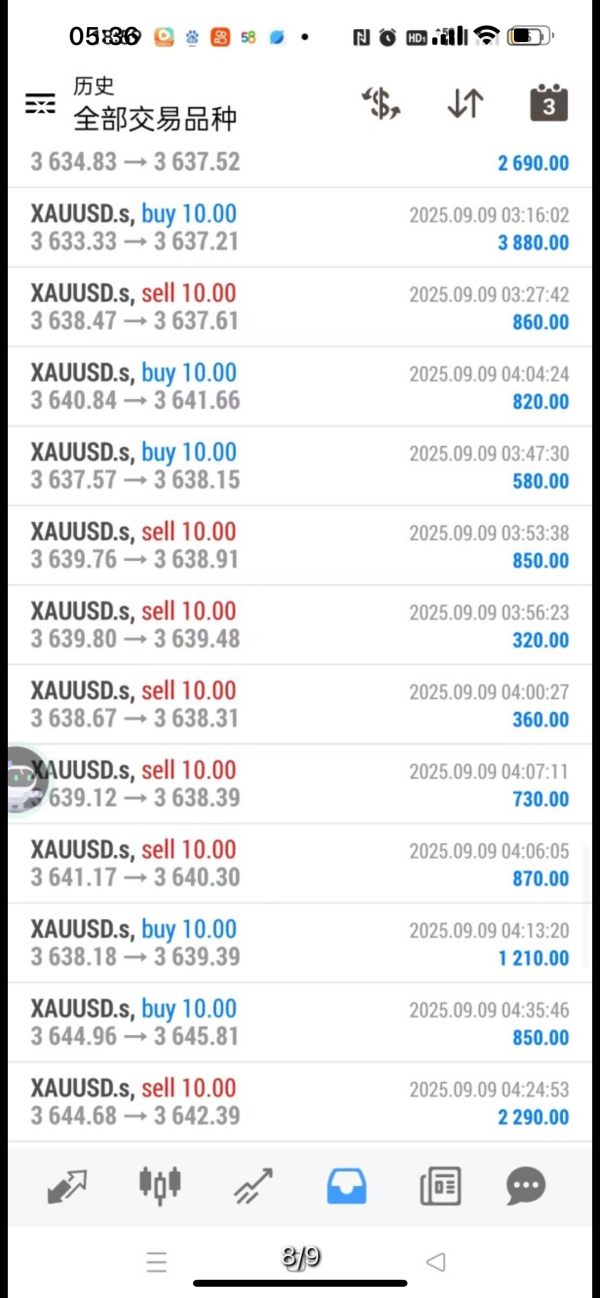The width and height of the screenshot is (600, 1298).
Task: Switch to the Quotes tab
Action: coord(67,1186)
